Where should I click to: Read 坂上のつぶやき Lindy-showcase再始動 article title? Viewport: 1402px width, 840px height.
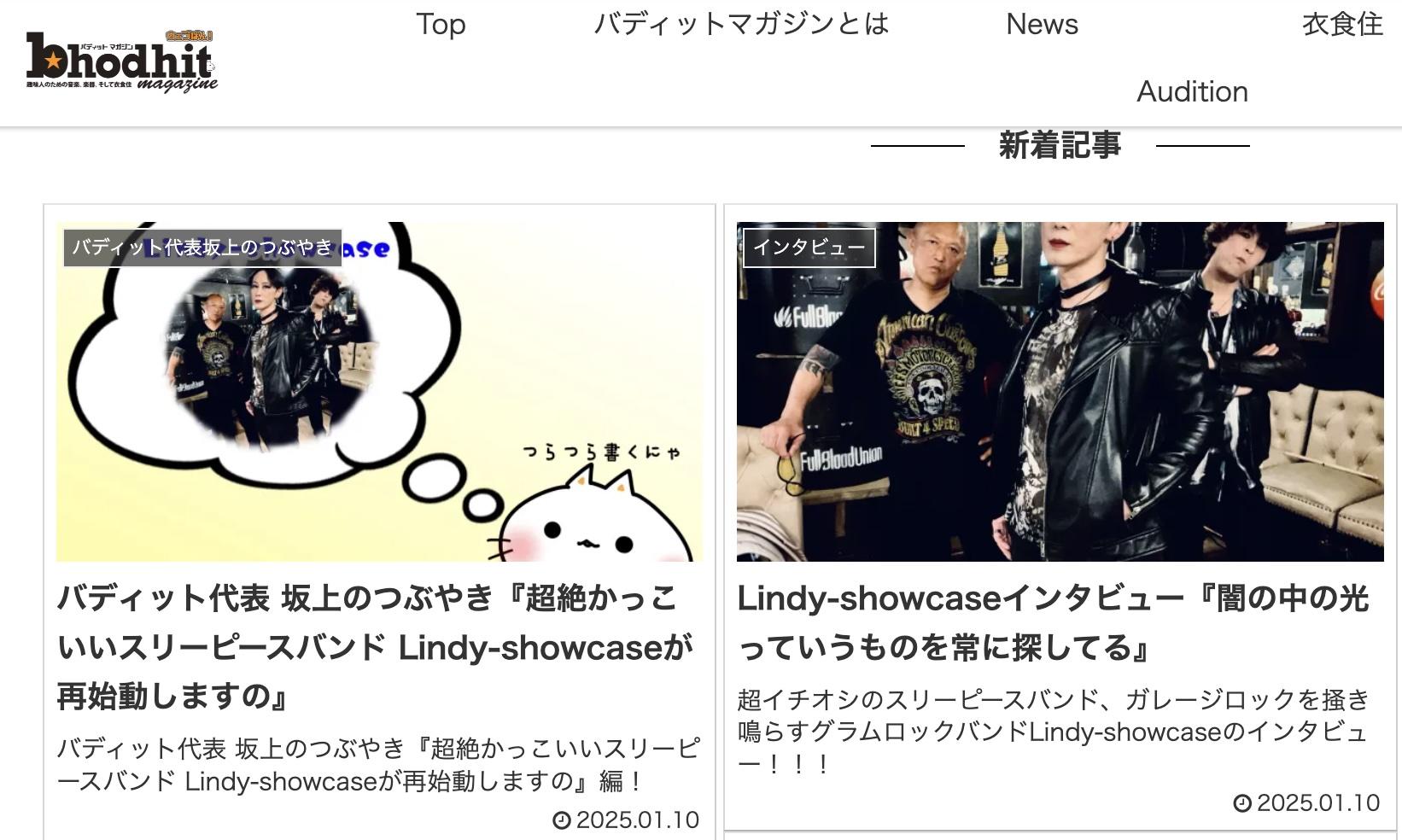(x=376, y=647)
